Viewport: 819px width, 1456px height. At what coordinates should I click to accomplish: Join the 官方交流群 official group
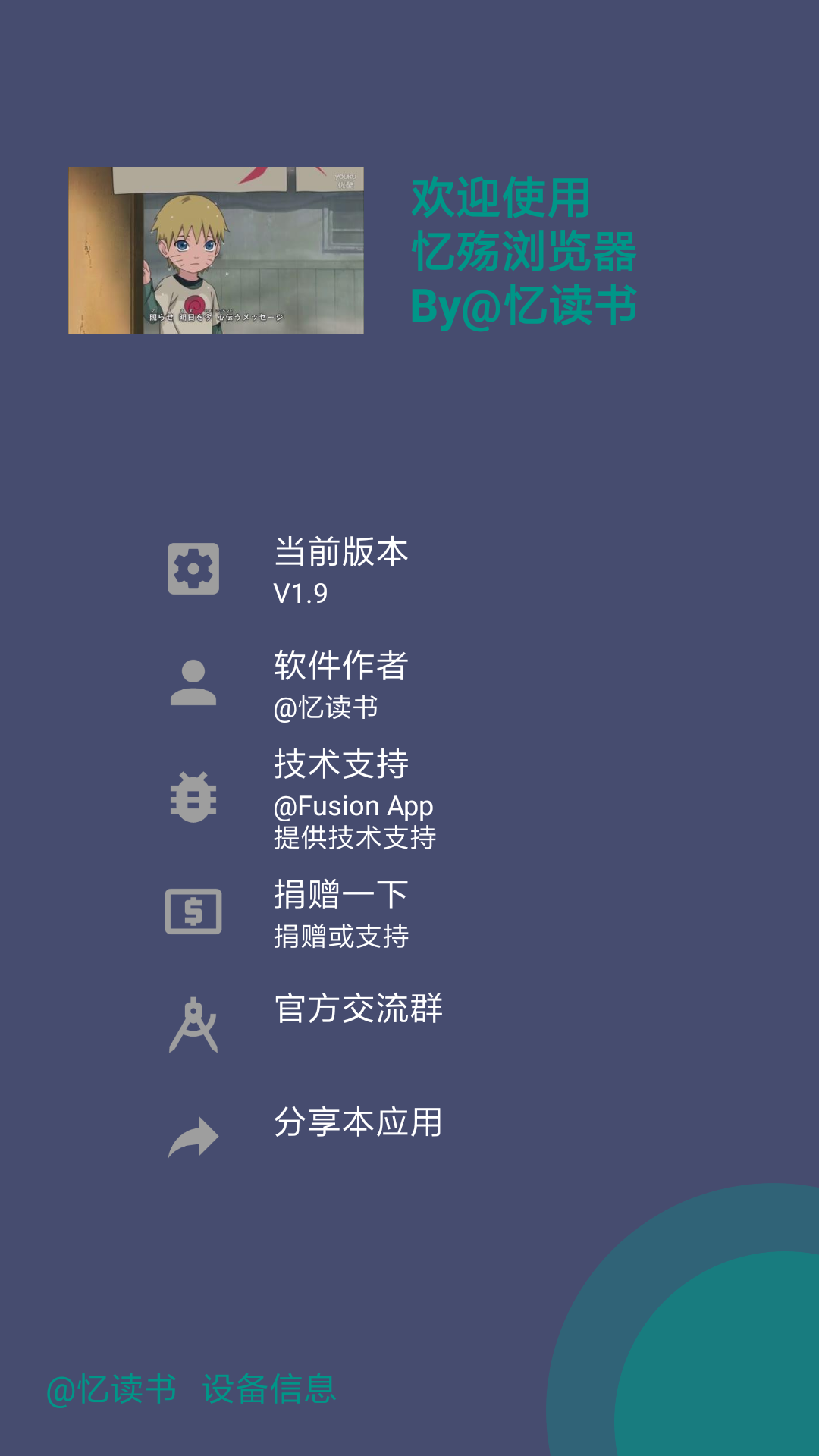click(x=359, y=1009)
